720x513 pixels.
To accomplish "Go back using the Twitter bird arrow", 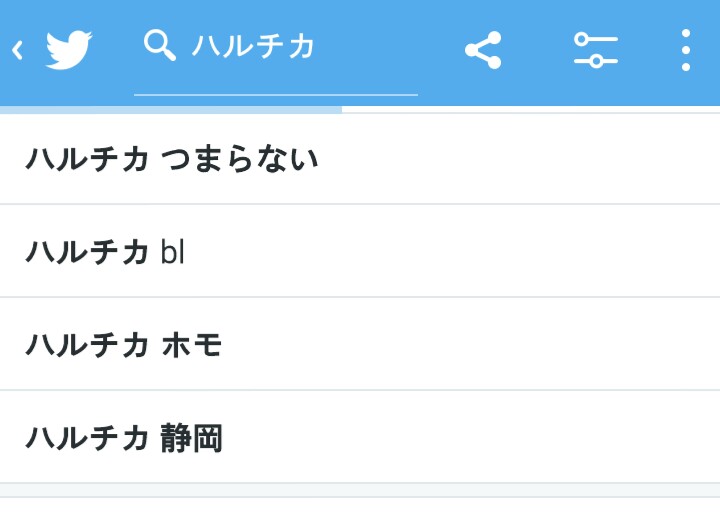I will [52, 49].
